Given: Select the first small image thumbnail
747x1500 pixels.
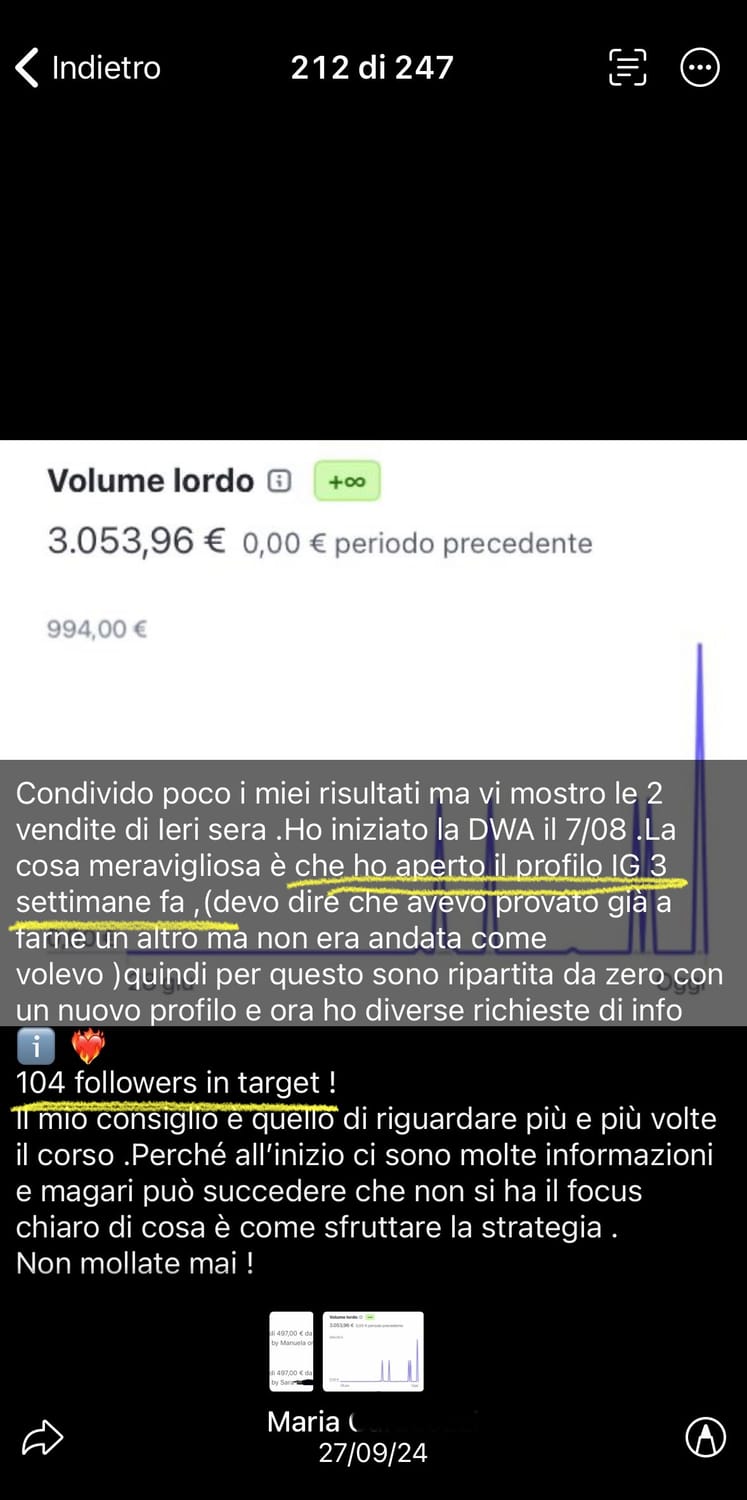Looking at the screenshot, I should (x=291, y=1351).
